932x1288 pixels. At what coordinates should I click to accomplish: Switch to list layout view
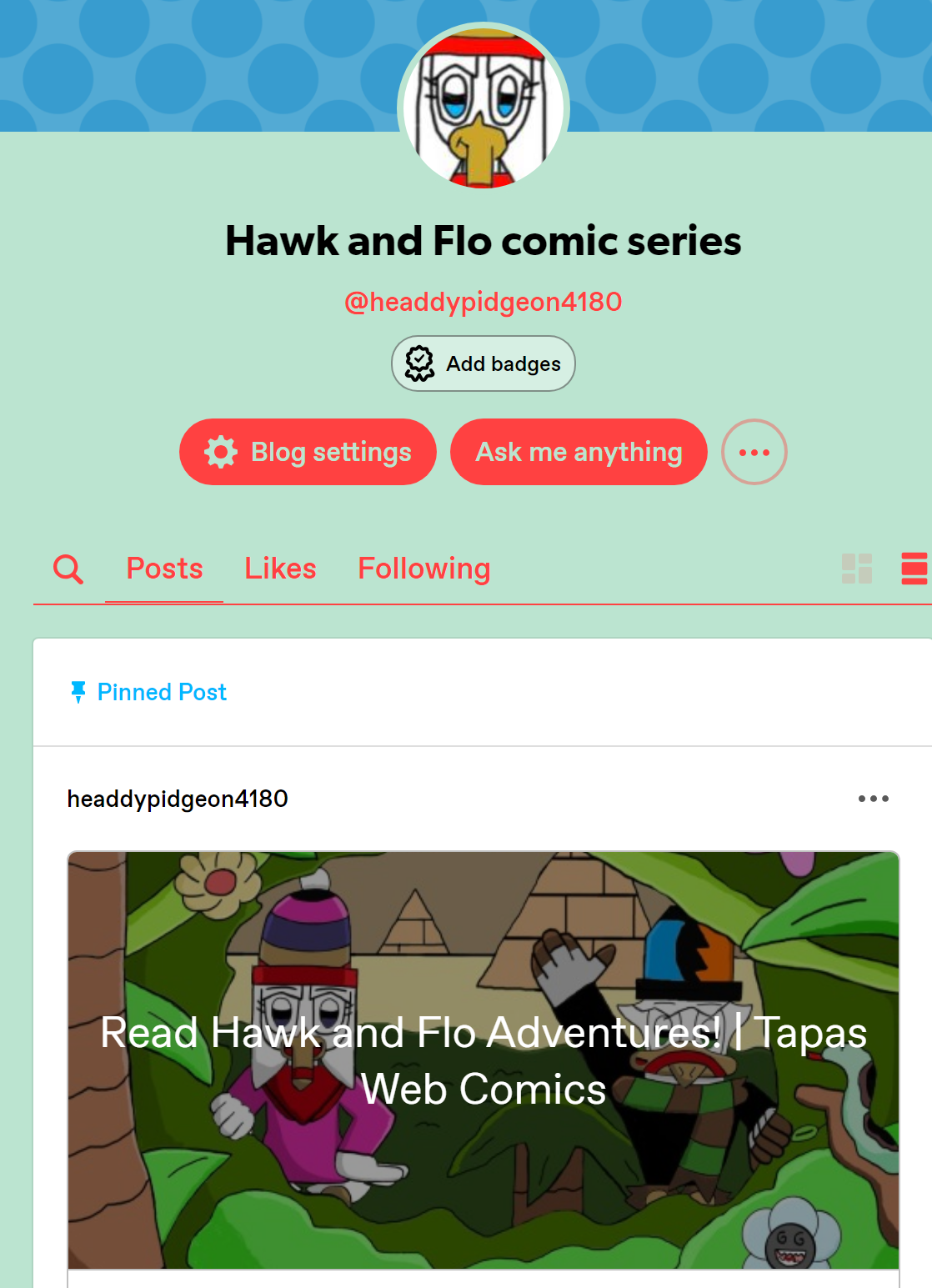click(x=914, y=569)
